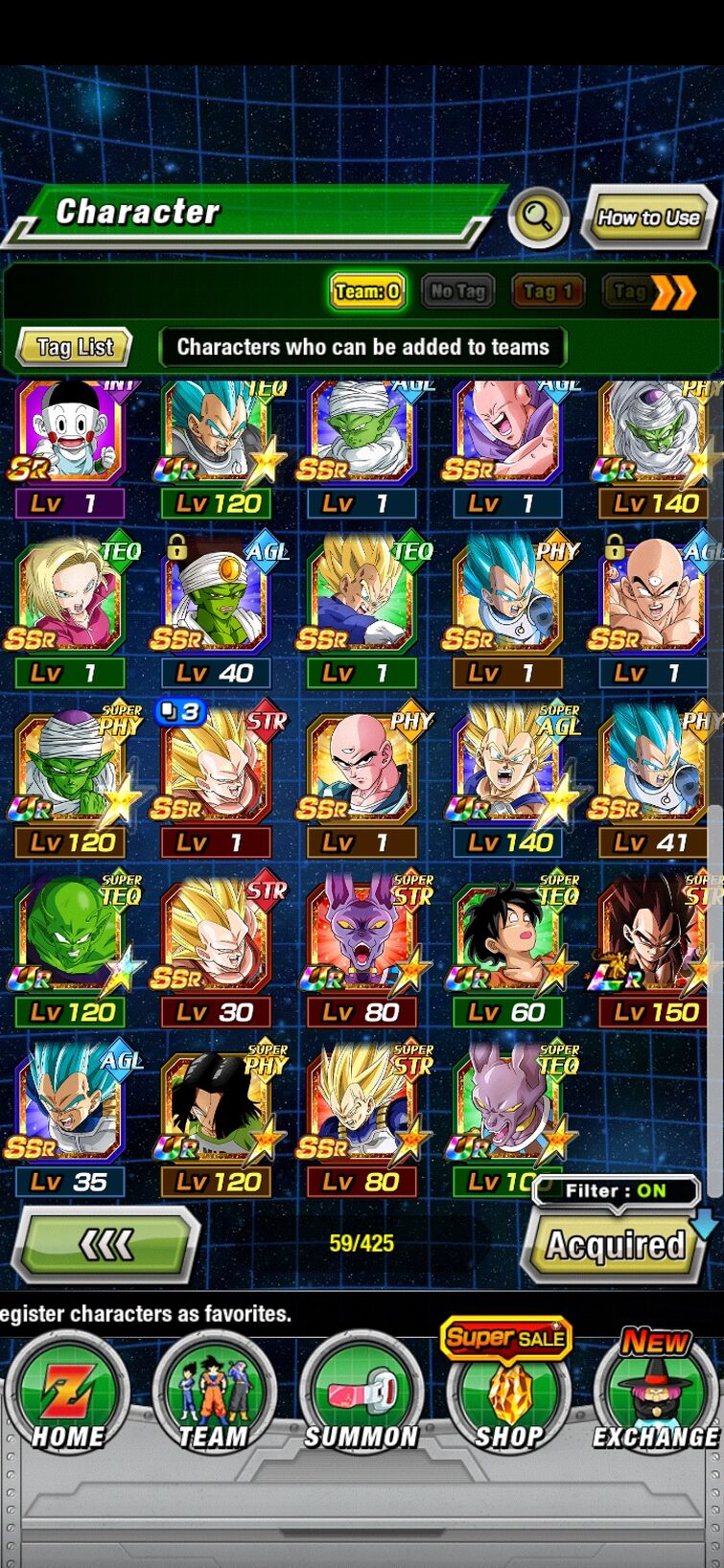Select the Lv 150 character card

[x=653, y=951]
